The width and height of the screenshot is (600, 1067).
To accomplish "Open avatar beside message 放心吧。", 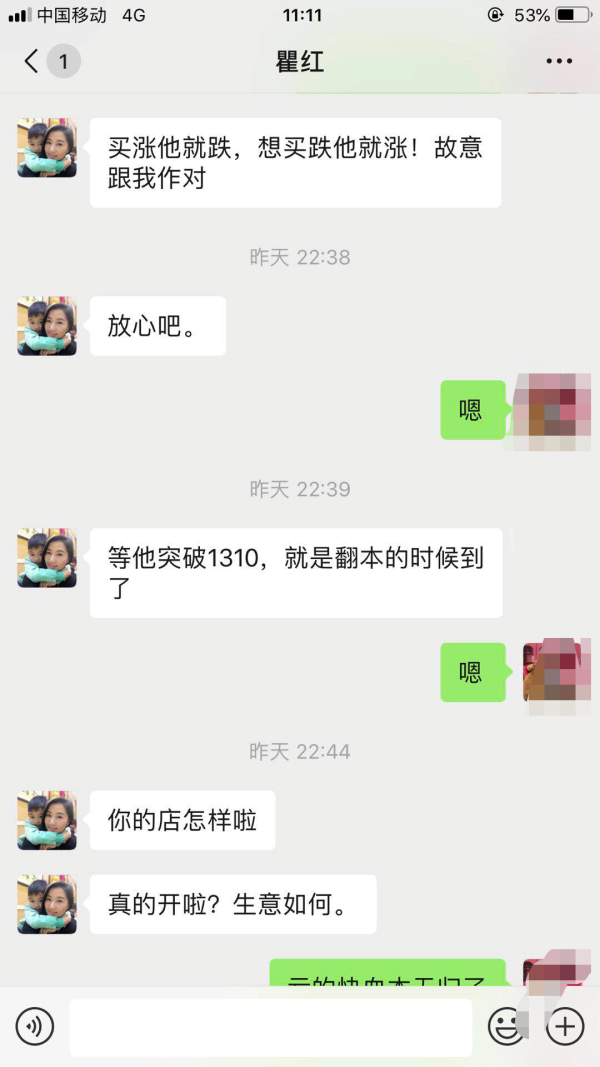I will point(47,326).
